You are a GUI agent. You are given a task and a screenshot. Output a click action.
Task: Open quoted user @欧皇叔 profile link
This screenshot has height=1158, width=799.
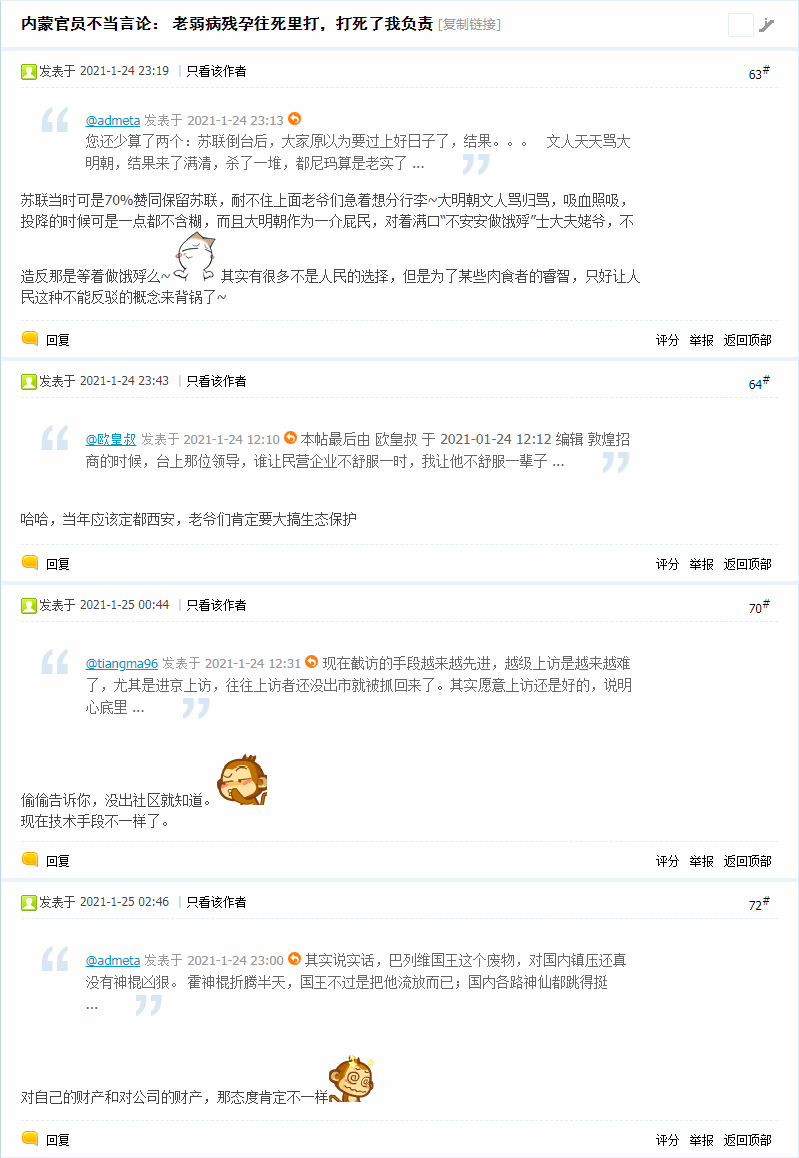pyautogui.click(x=110, y=438)
